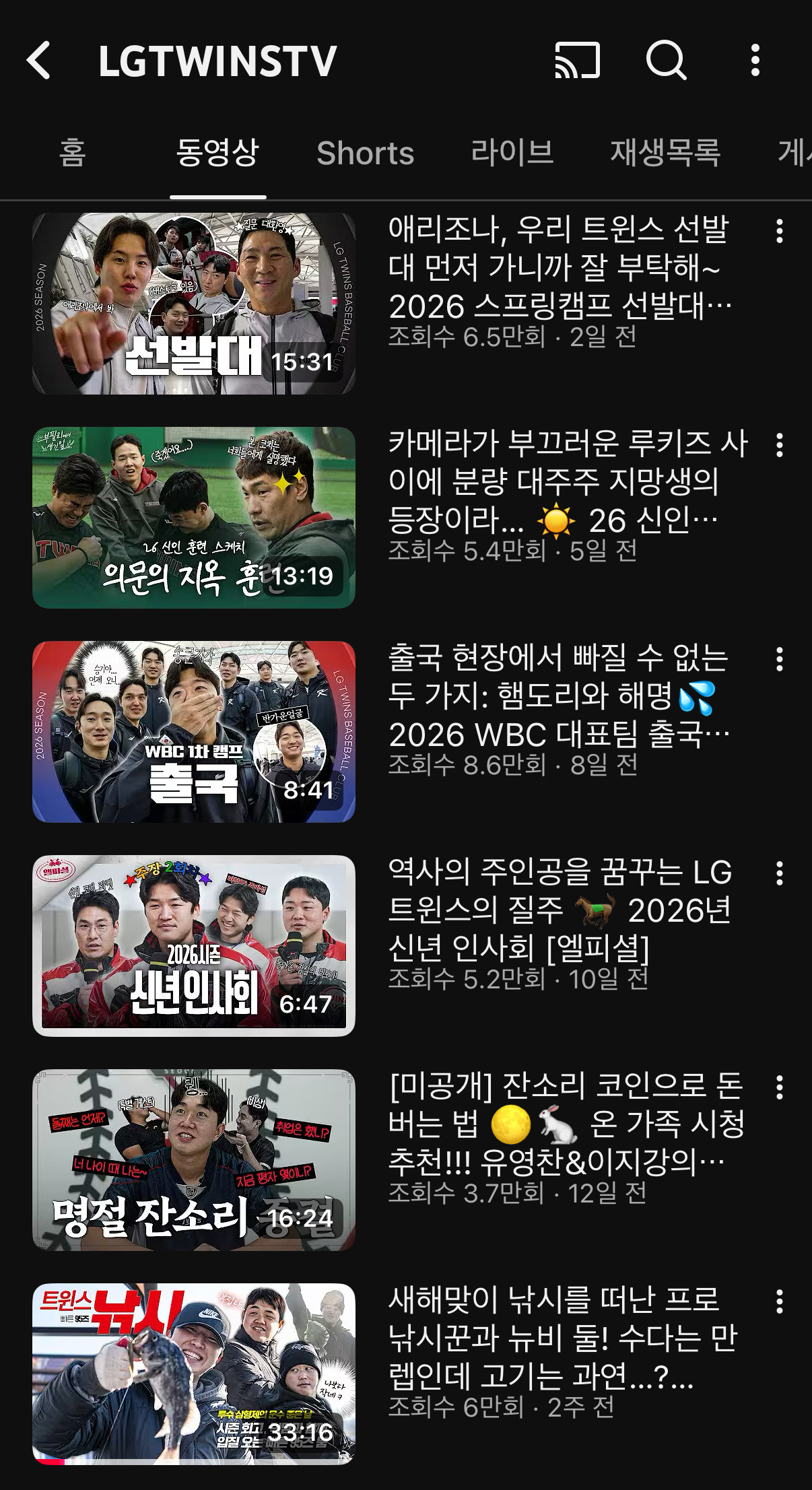Switch to the 홈 tab
The width and height of the screenshot is (812, 1490).
click(x=73, y=153)
